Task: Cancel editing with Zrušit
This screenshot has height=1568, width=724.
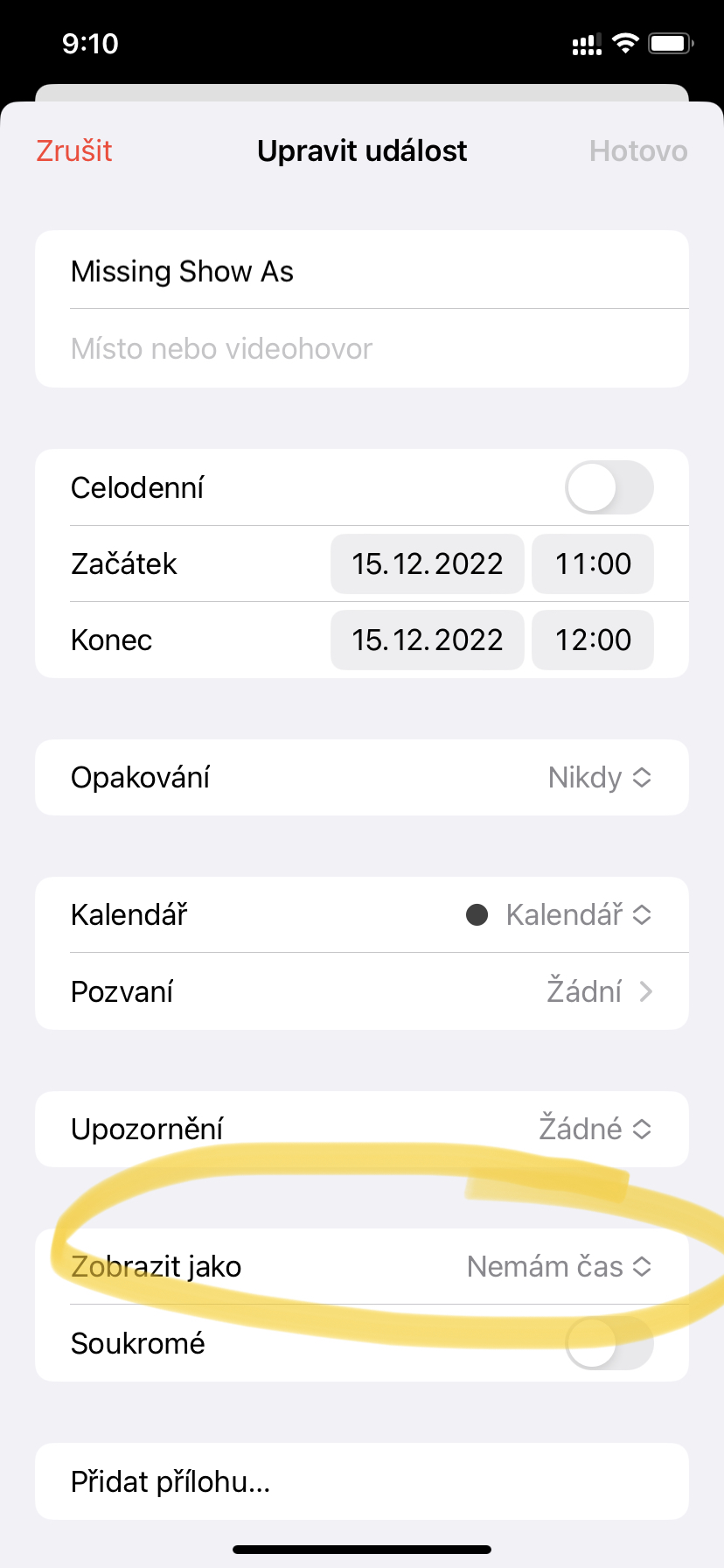Action: point(74,151)
